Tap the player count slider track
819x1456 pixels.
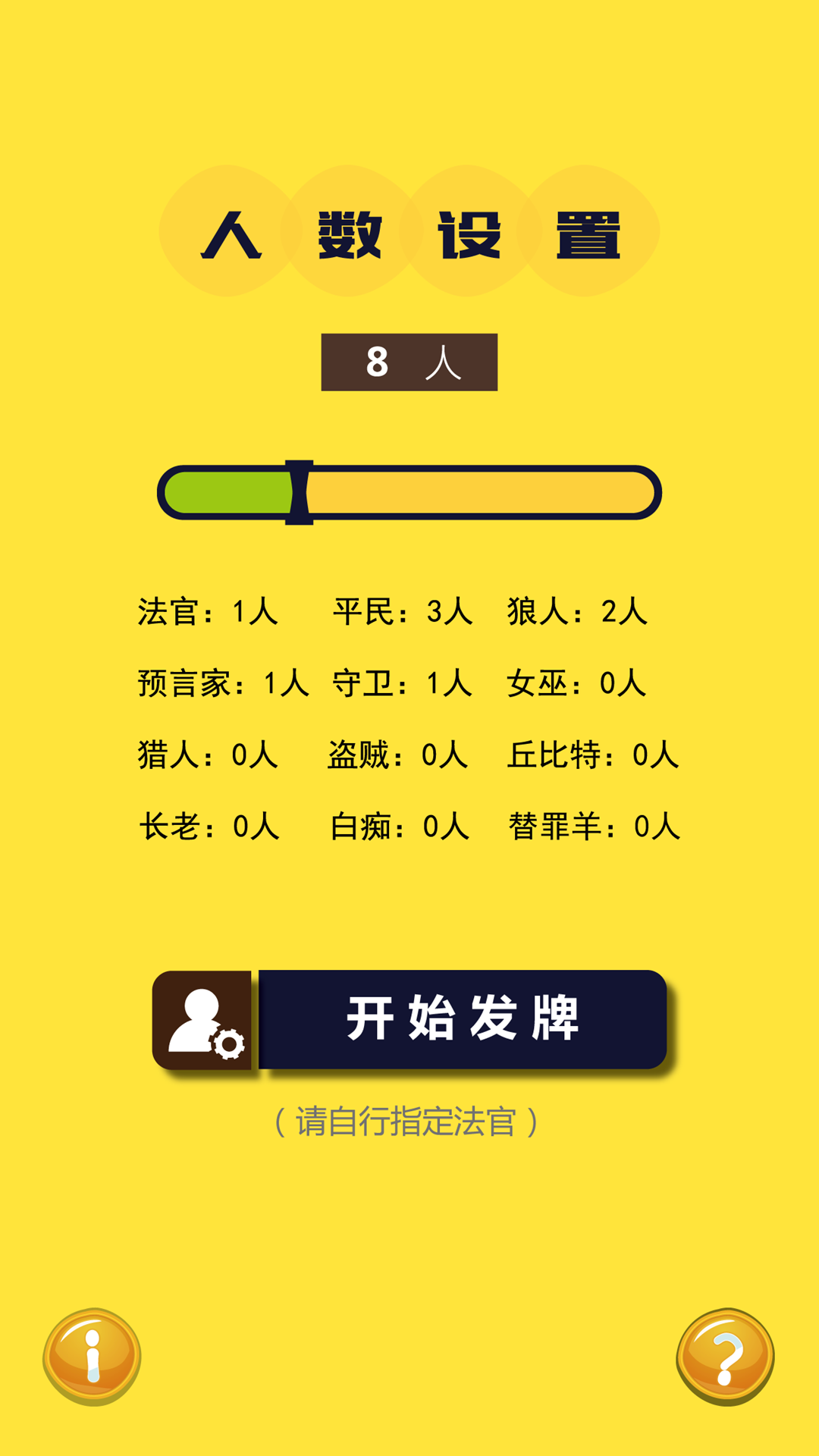(409, 493)
